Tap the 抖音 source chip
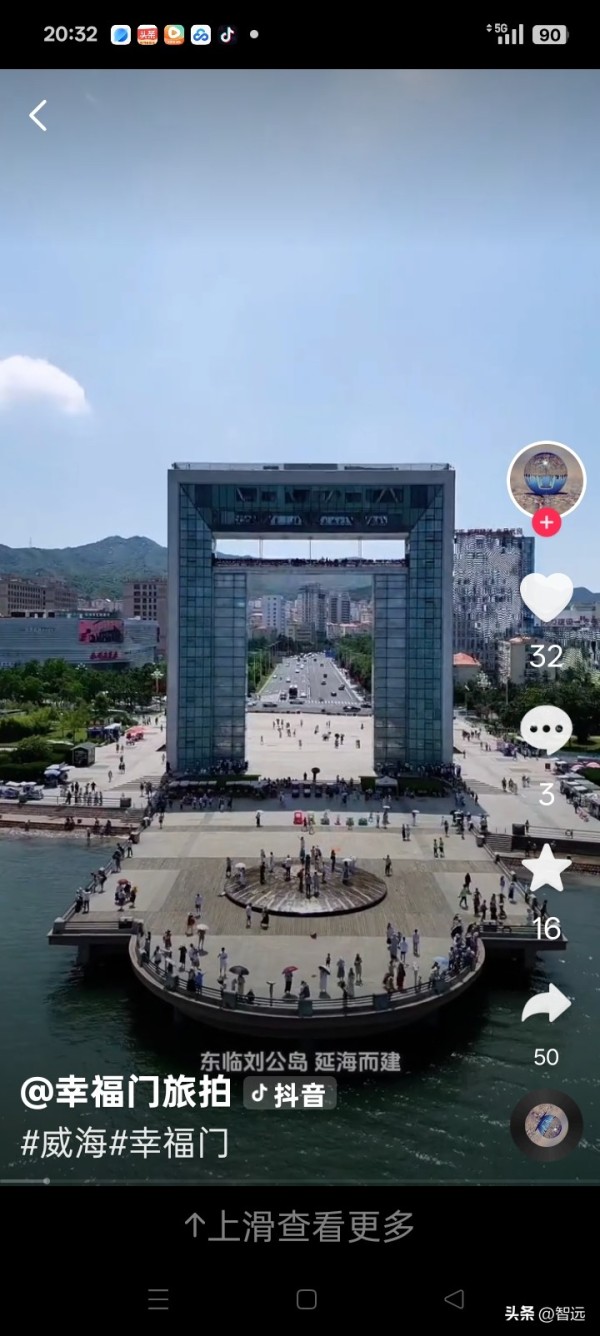Viewport: 600px width, 1336px height. 289,1094
